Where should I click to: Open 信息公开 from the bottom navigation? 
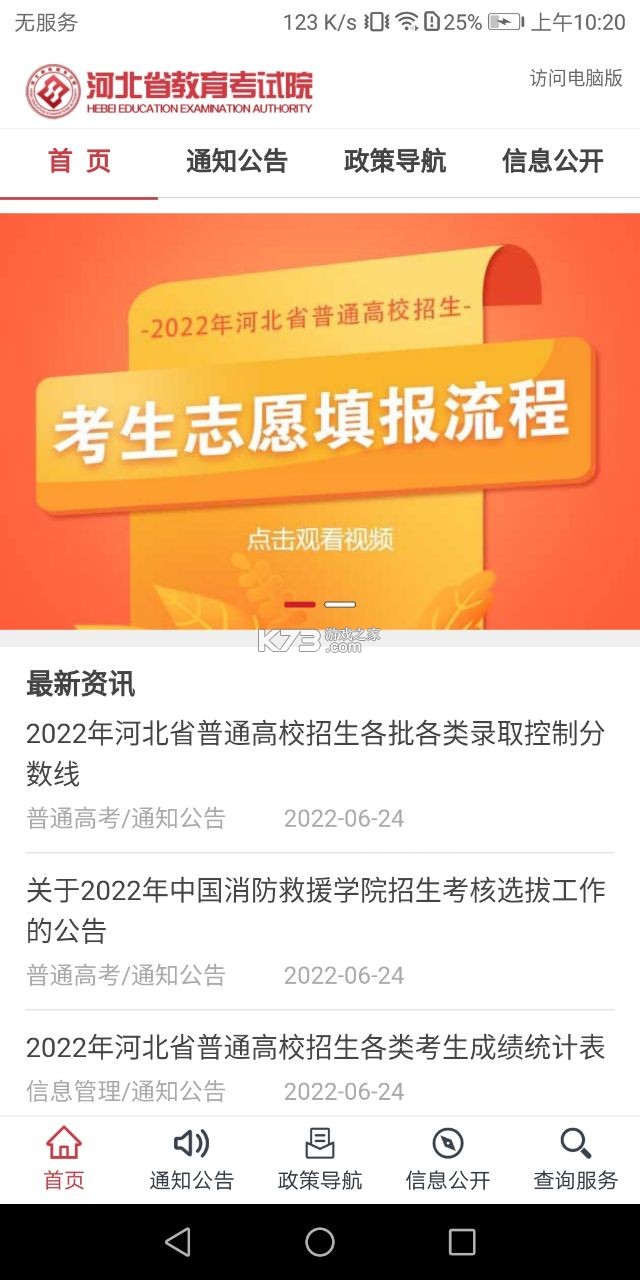click(448, 1158)
